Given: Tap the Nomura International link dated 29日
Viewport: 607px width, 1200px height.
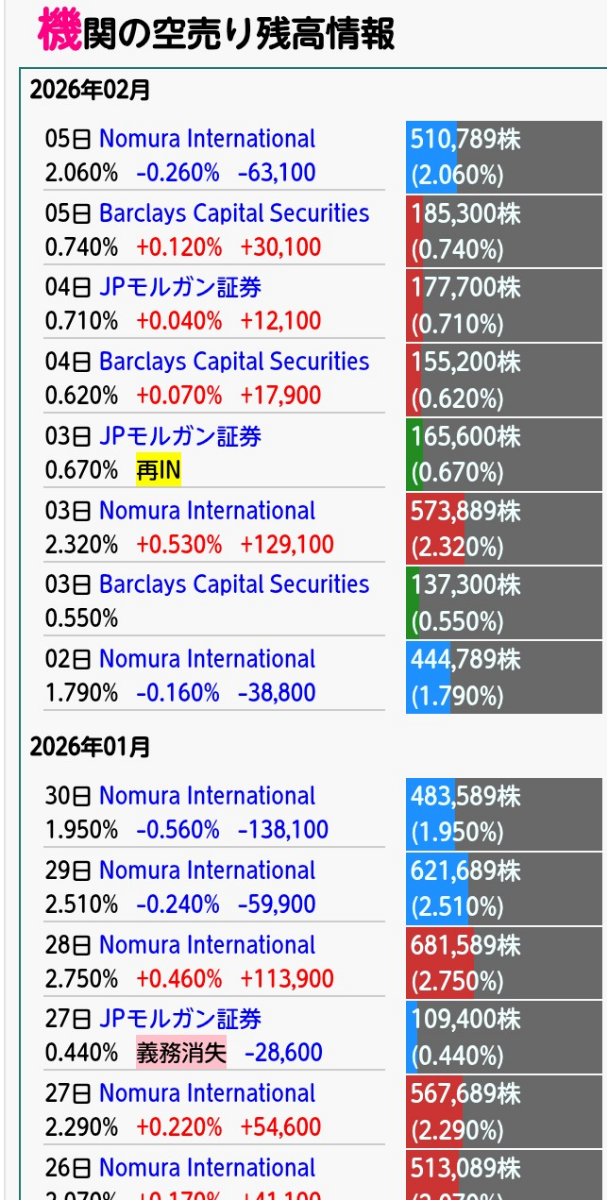Looking at the screenshot, I should (207, 871).
